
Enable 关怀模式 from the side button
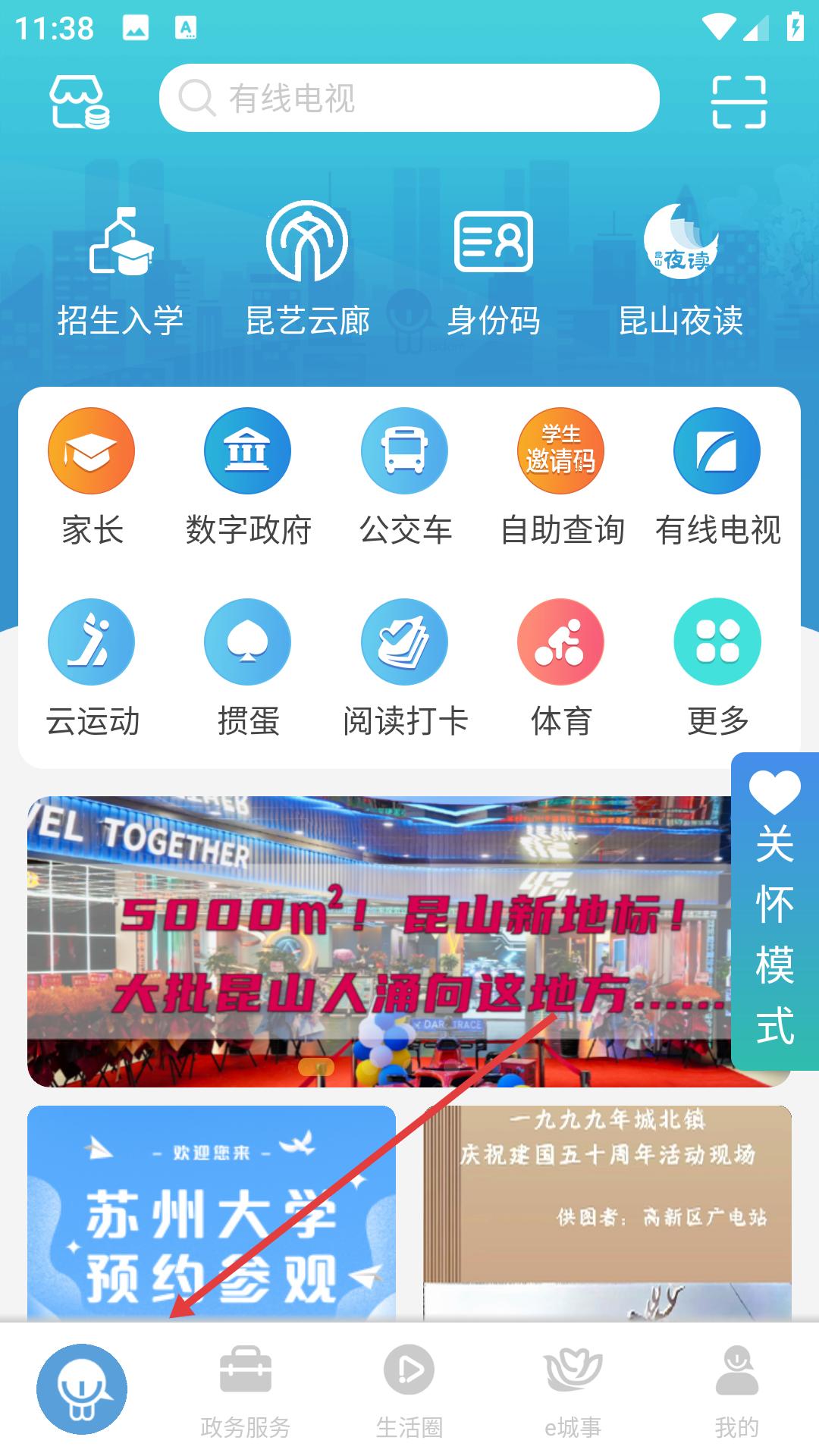tap(775, 910)
